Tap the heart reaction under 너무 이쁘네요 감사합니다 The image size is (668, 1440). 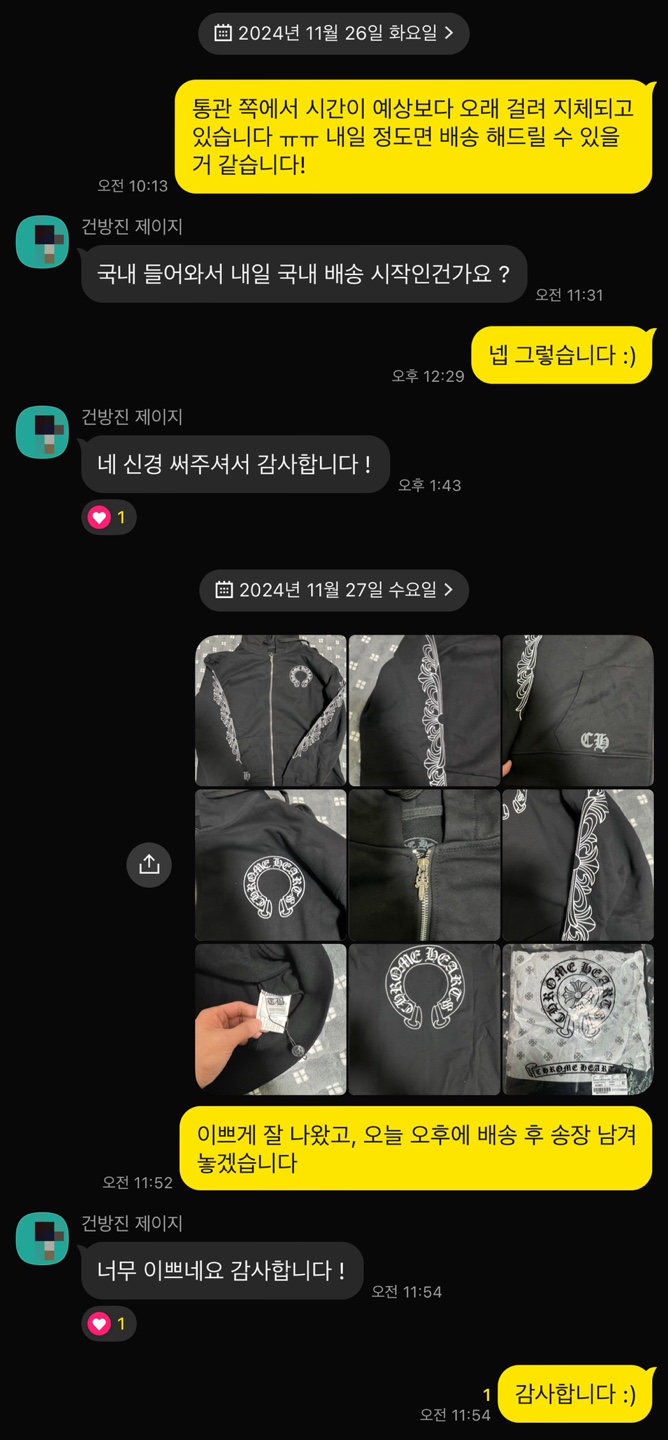pos(109,1324)
